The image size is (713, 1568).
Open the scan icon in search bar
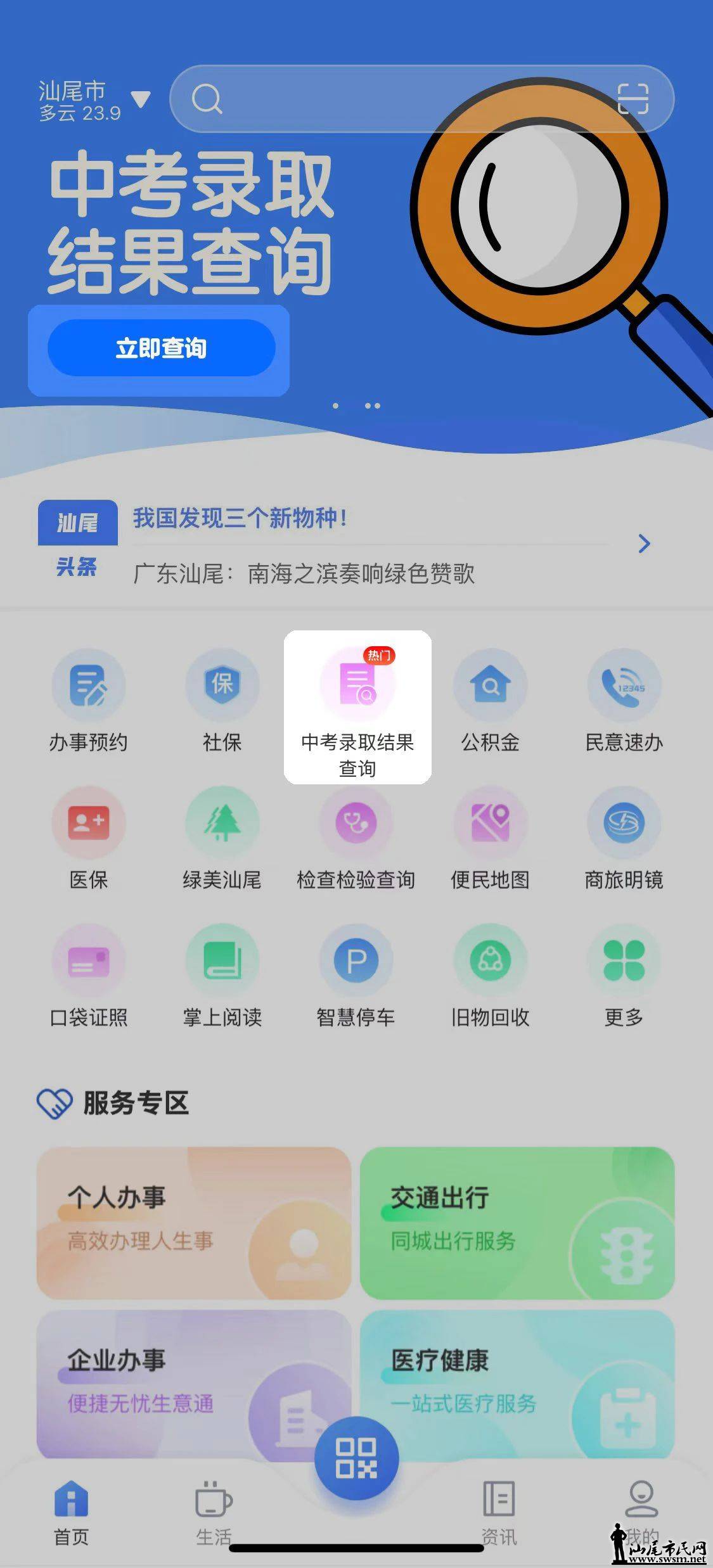(x=633, y=99)
